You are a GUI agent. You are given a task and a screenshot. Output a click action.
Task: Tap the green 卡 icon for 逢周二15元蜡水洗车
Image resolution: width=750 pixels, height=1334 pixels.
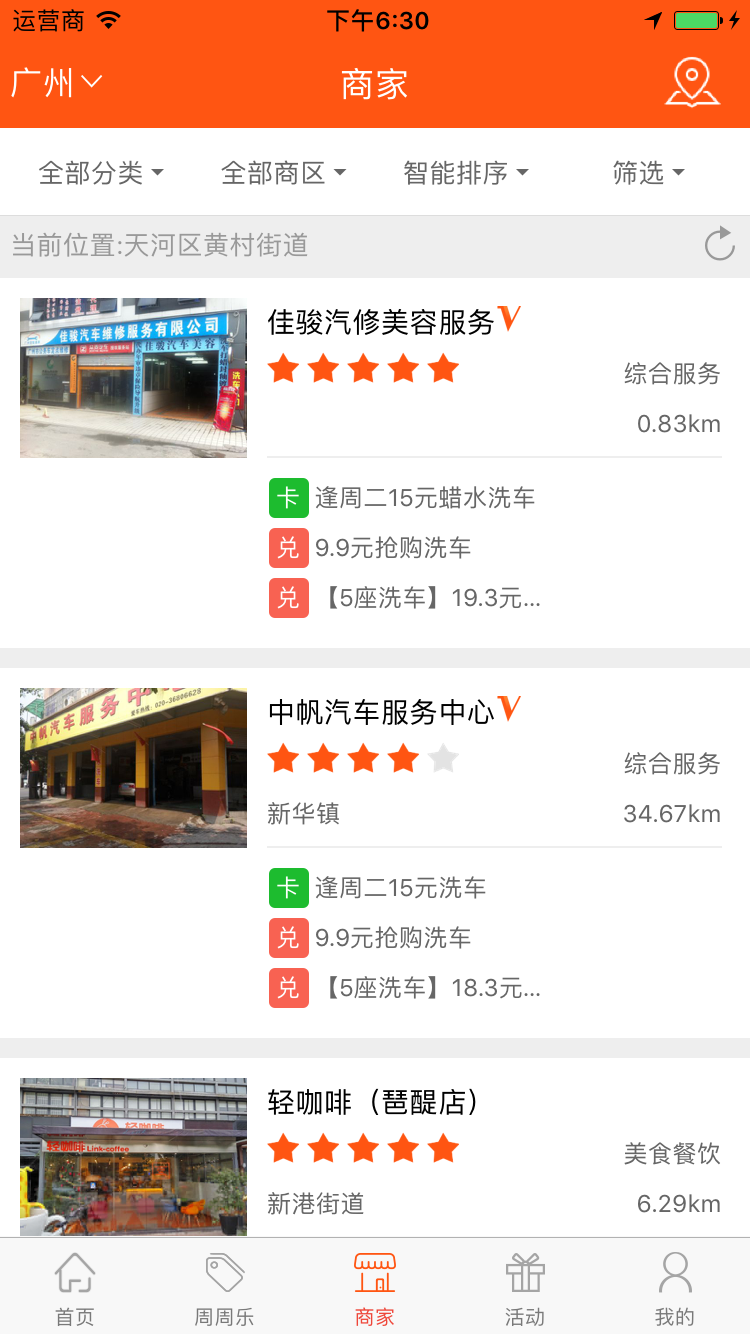288,498
